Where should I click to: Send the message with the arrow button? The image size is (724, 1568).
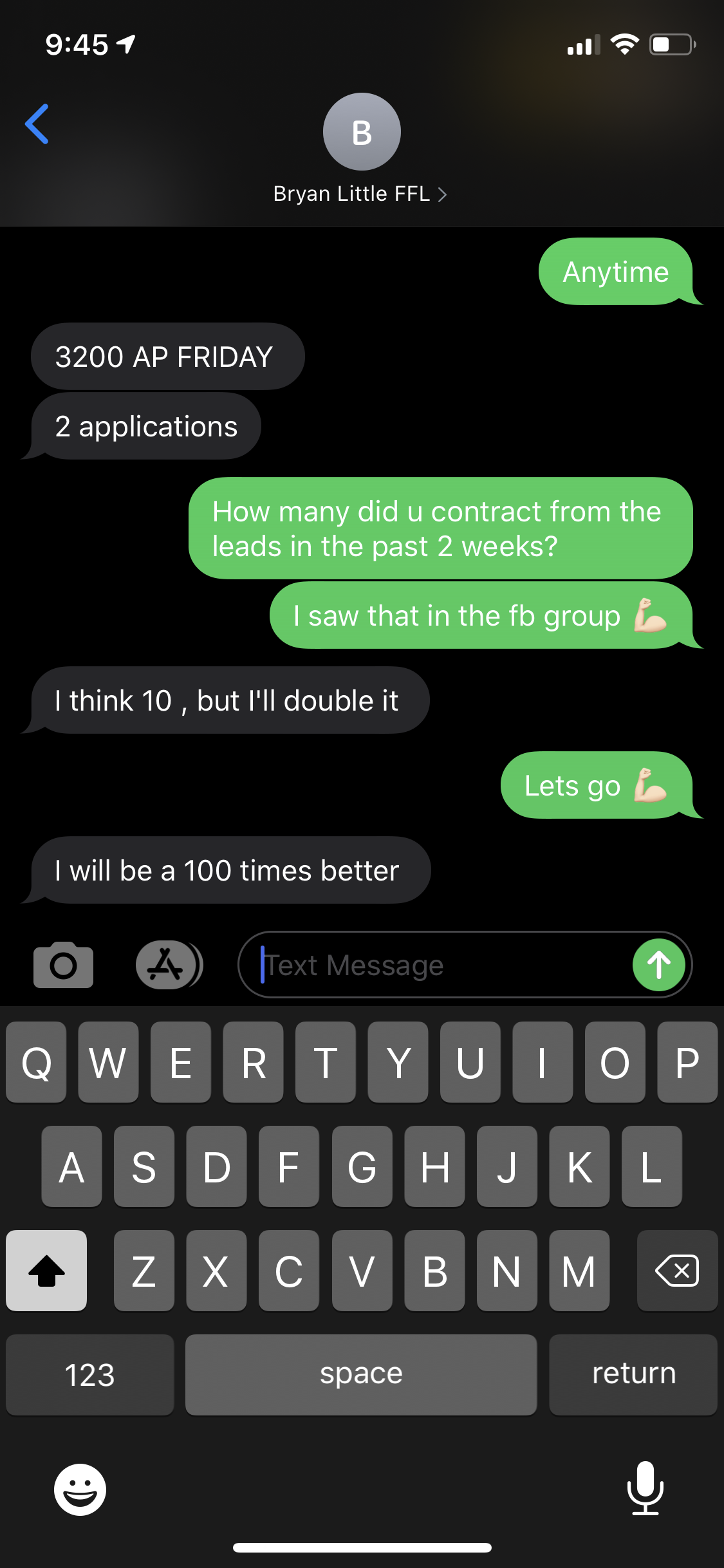[x=658, y=965]
